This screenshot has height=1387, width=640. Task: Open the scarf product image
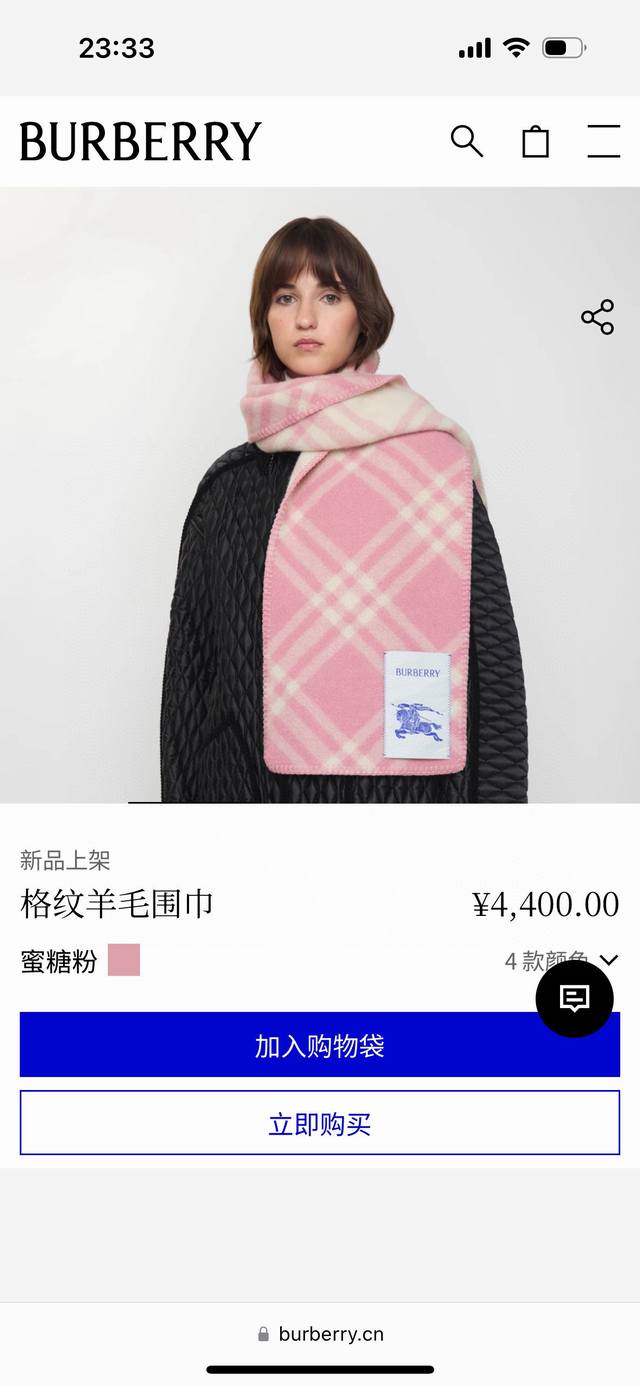pos(320,500)
